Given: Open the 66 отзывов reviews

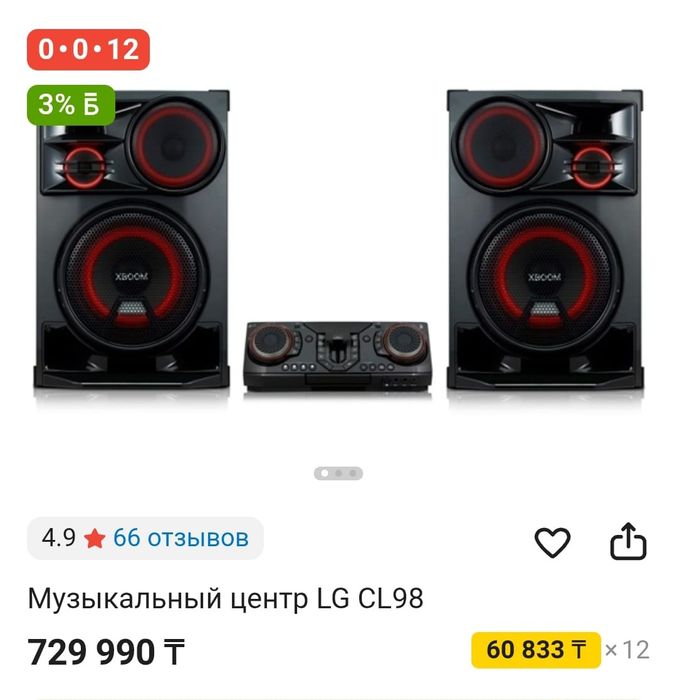Looking at the screenshot, I should 180,538.
